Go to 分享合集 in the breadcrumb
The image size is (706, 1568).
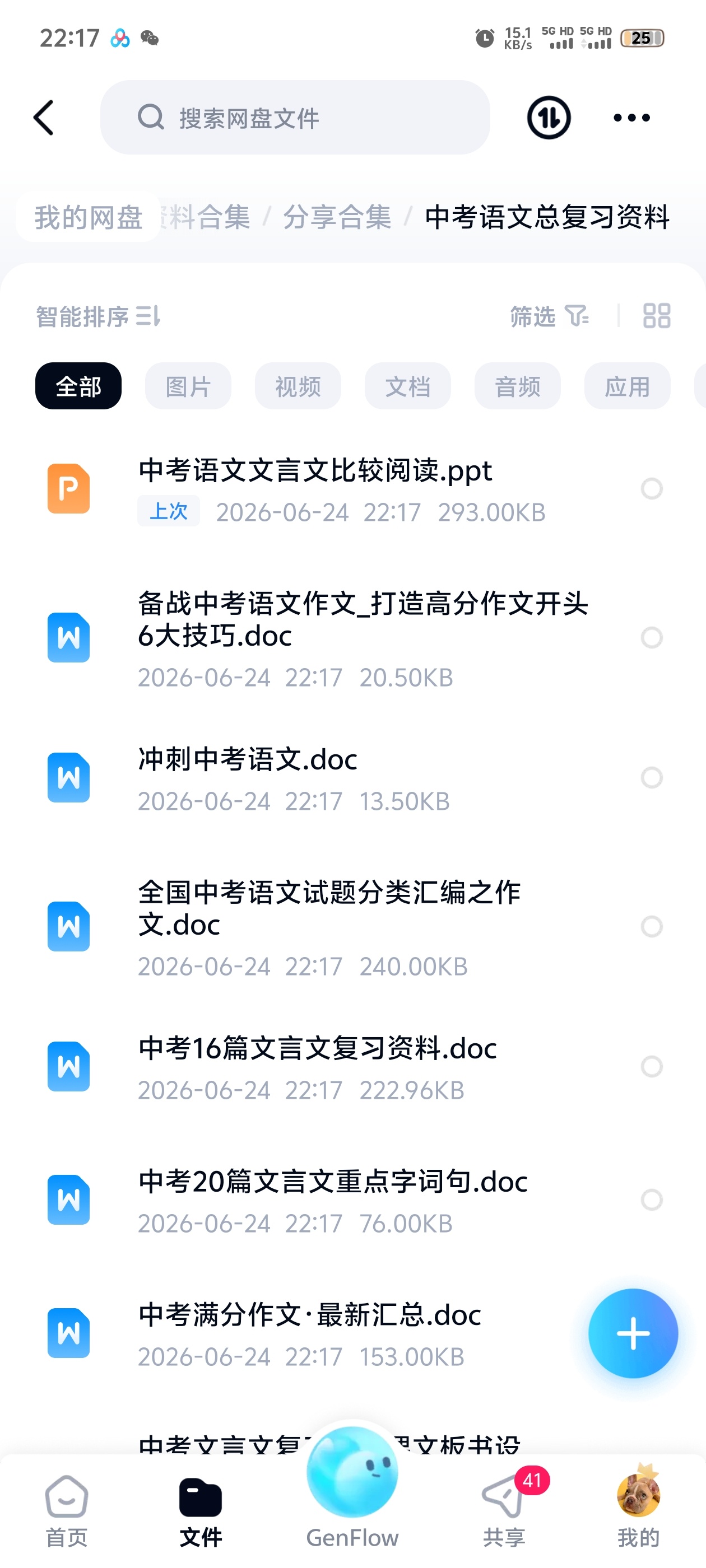337,217
